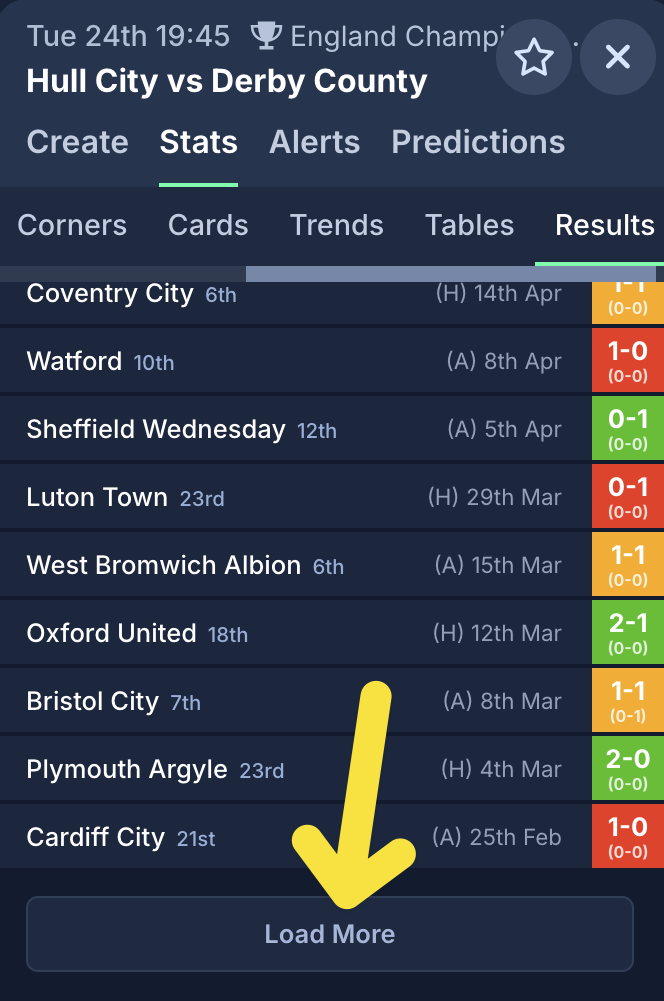This screenshot has height=1001, width=664.
Task: Tap the West Bromwich Albion result row
Action: click(x=300, y=565)
